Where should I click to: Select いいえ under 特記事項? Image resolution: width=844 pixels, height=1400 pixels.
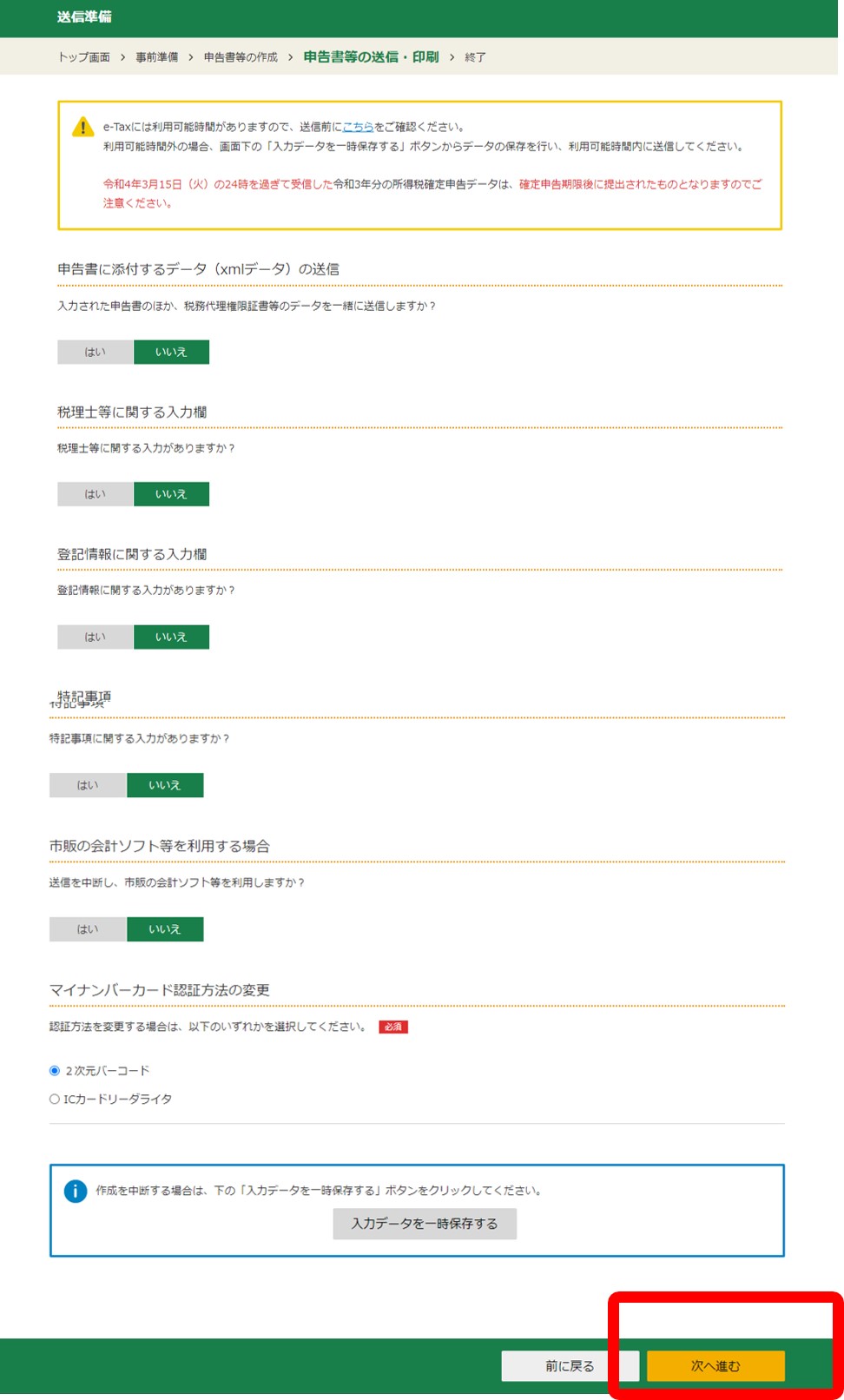point(165,785)
